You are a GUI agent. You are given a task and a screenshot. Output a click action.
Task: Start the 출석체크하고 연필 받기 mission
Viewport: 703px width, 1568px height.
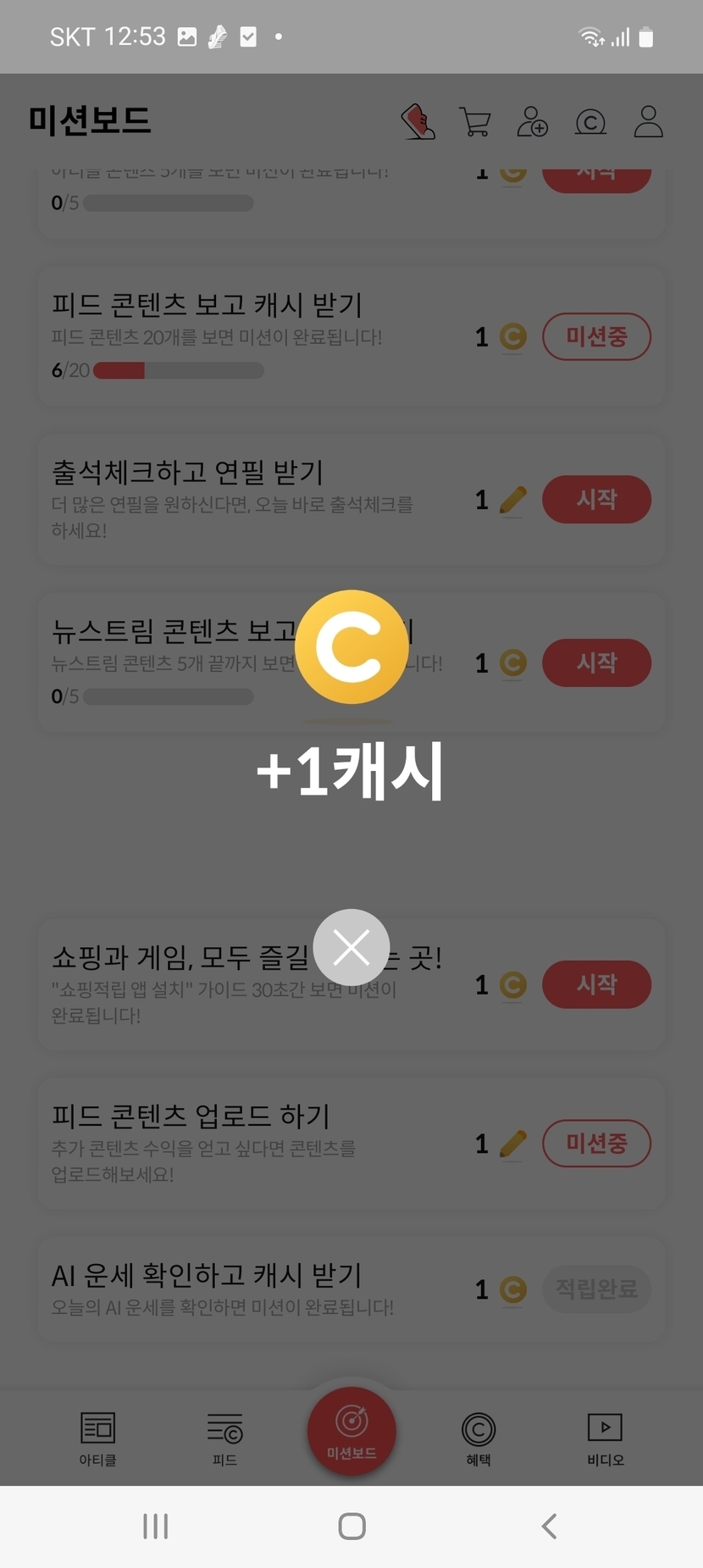coord(596,500)
